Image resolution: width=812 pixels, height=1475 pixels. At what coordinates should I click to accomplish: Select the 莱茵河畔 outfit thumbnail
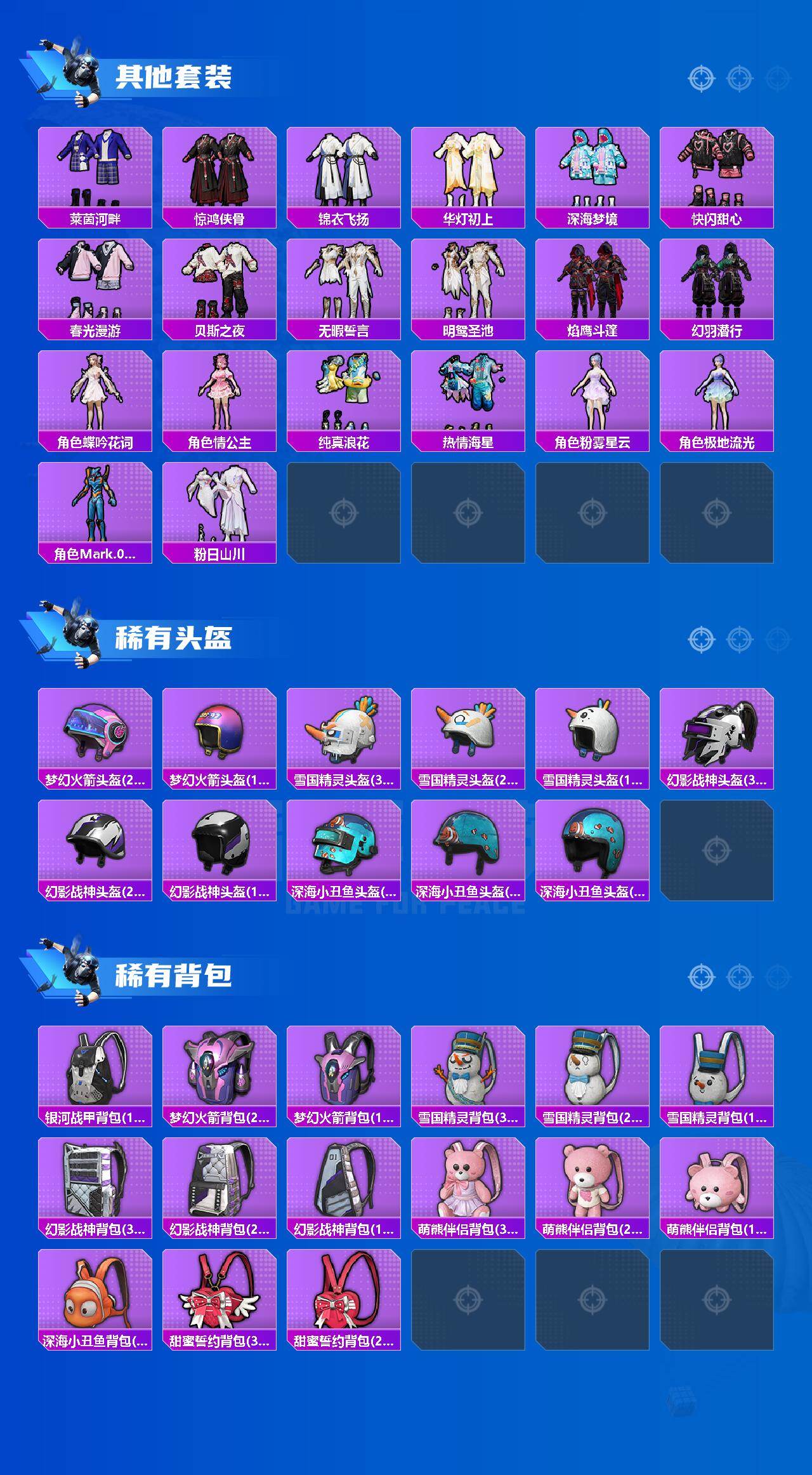(x=95, y=168)
